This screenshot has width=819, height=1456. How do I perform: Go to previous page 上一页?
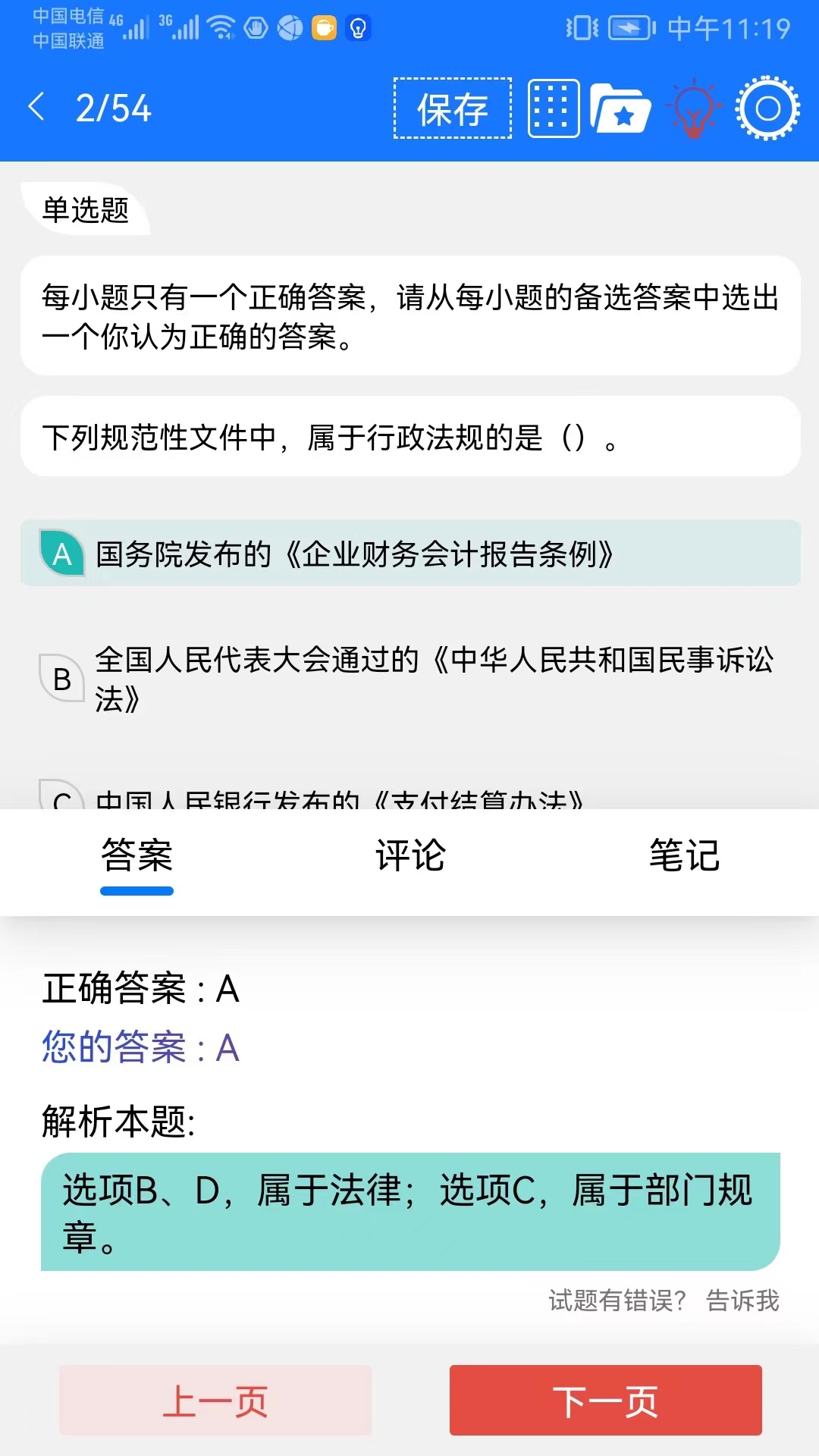click(215, 1401)
